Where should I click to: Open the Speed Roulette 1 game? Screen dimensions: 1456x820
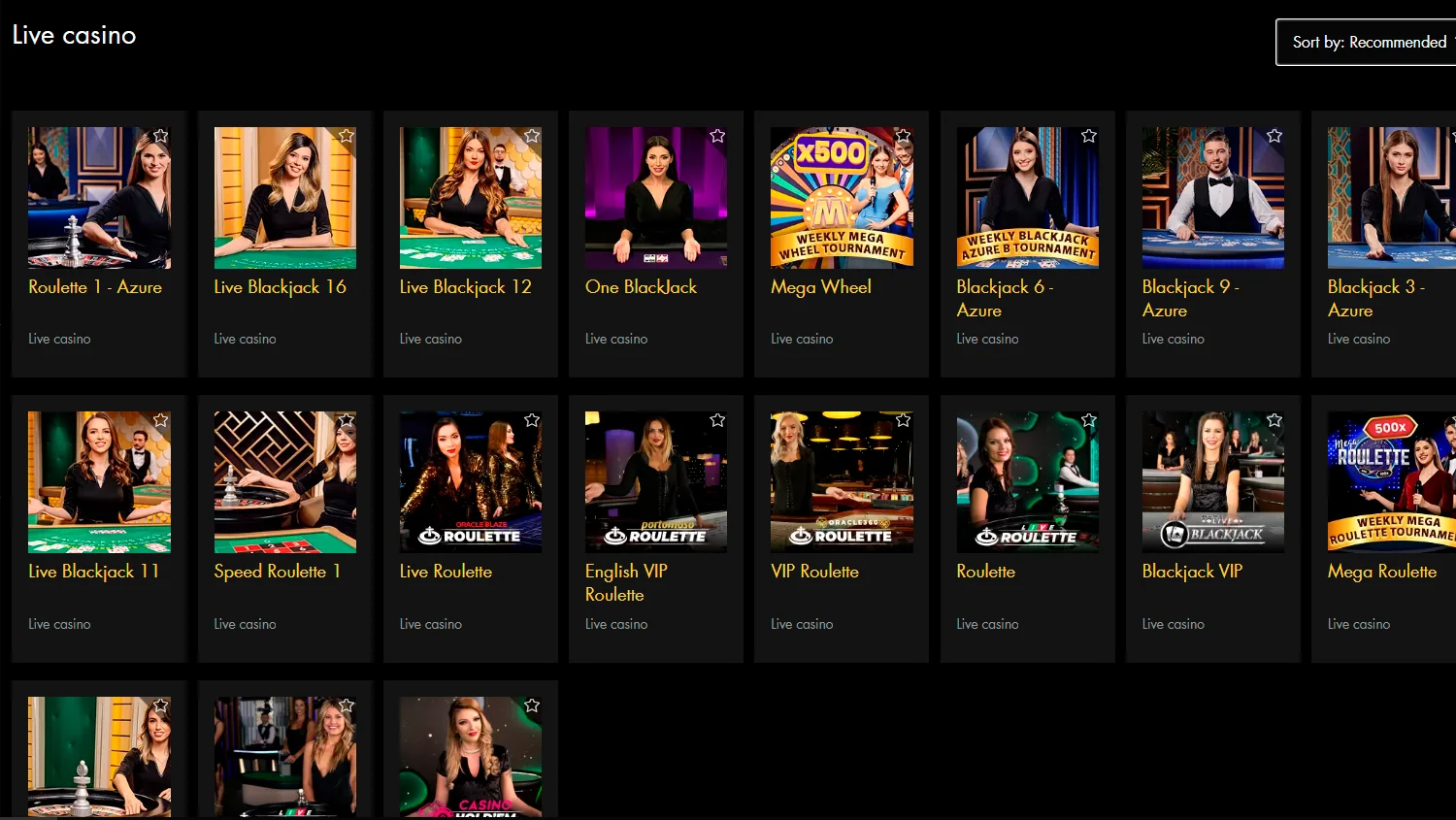pos(284,482)
